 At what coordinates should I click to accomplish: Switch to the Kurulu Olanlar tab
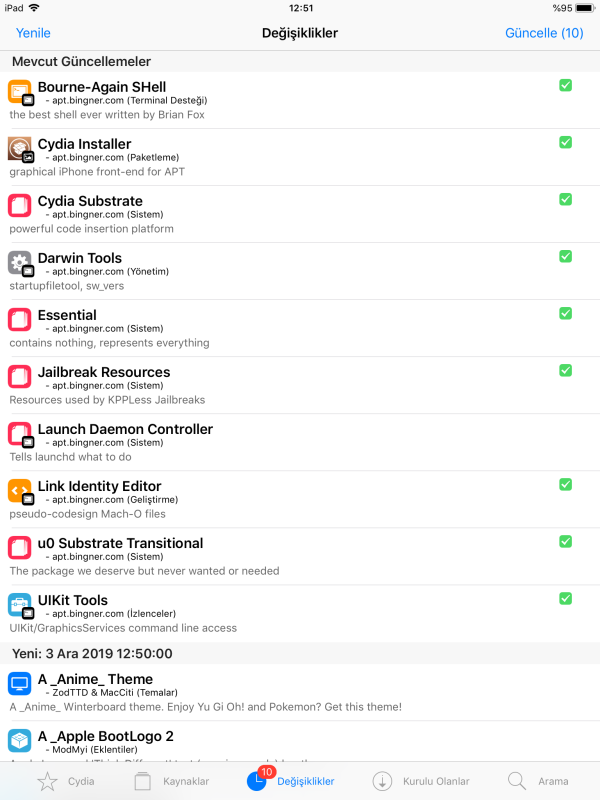click(420, 781)
